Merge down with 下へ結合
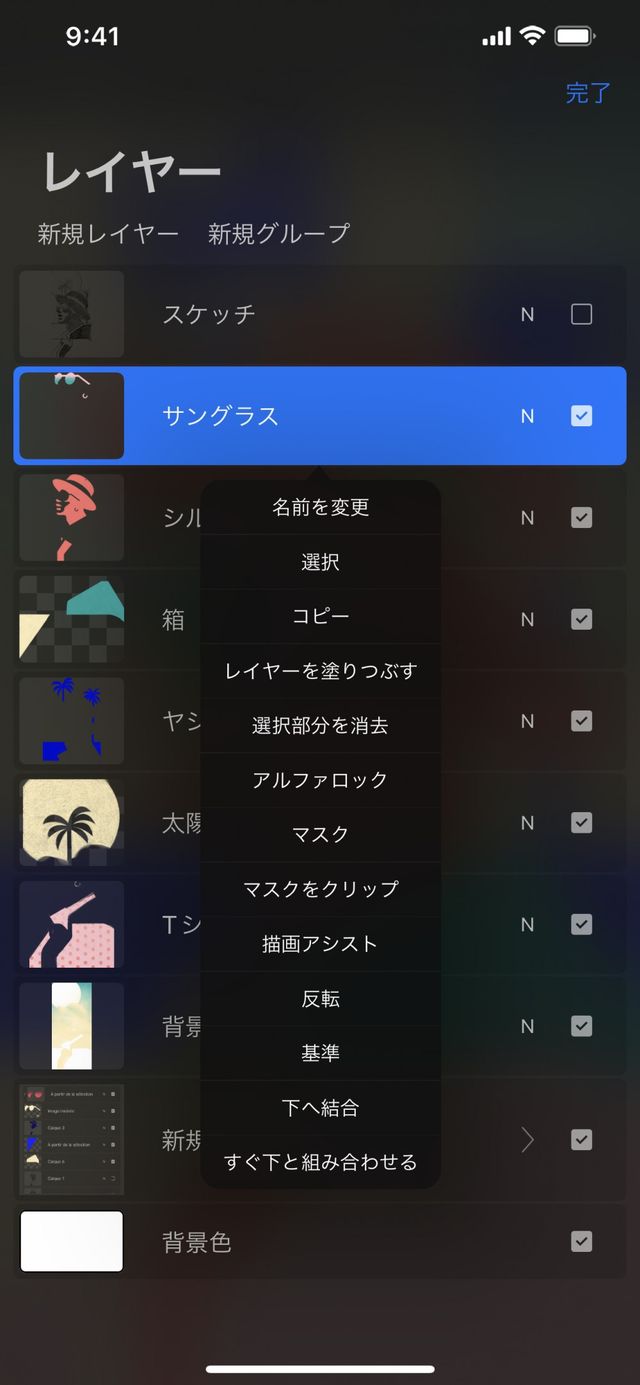Screen dimensions: 640x1385 320,1108
